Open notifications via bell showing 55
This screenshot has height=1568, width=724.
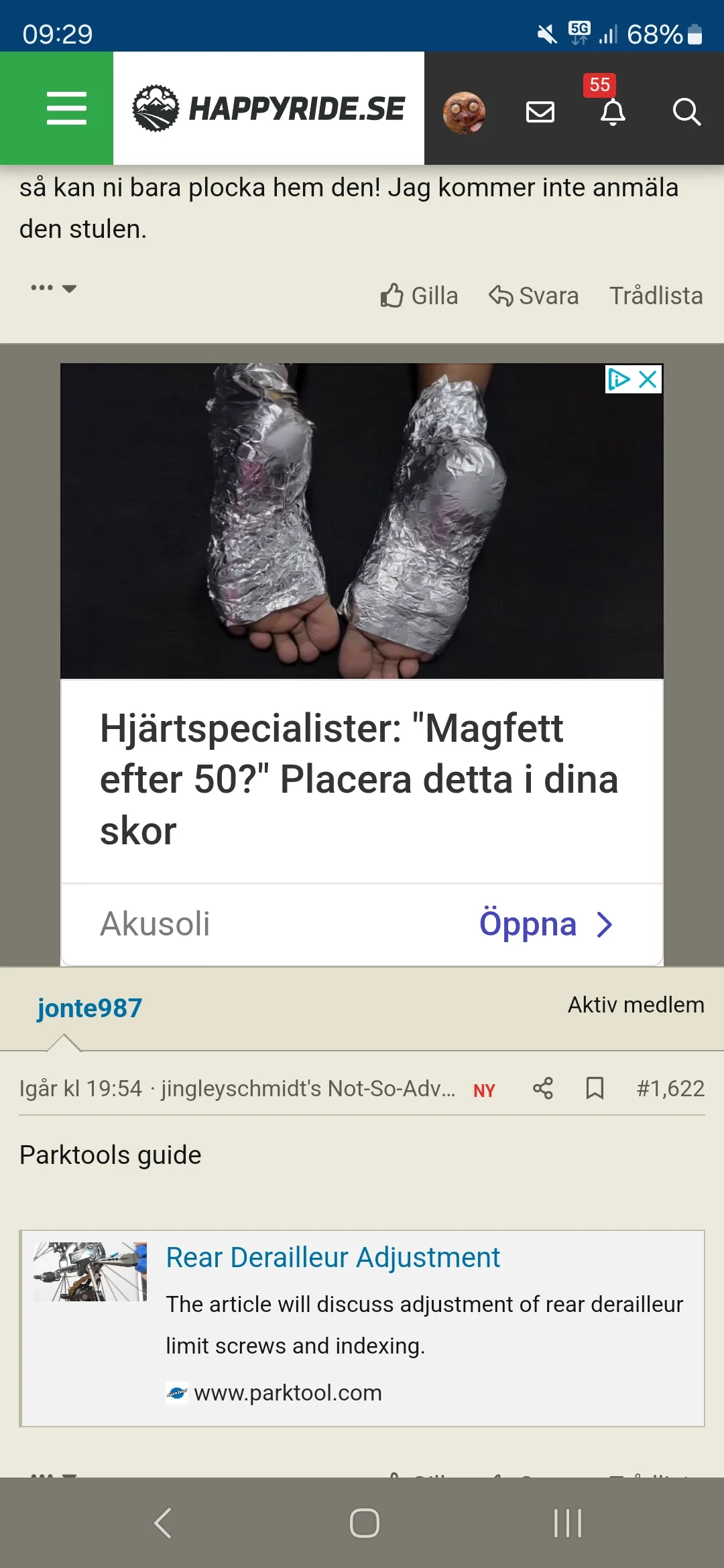(611, 113)
